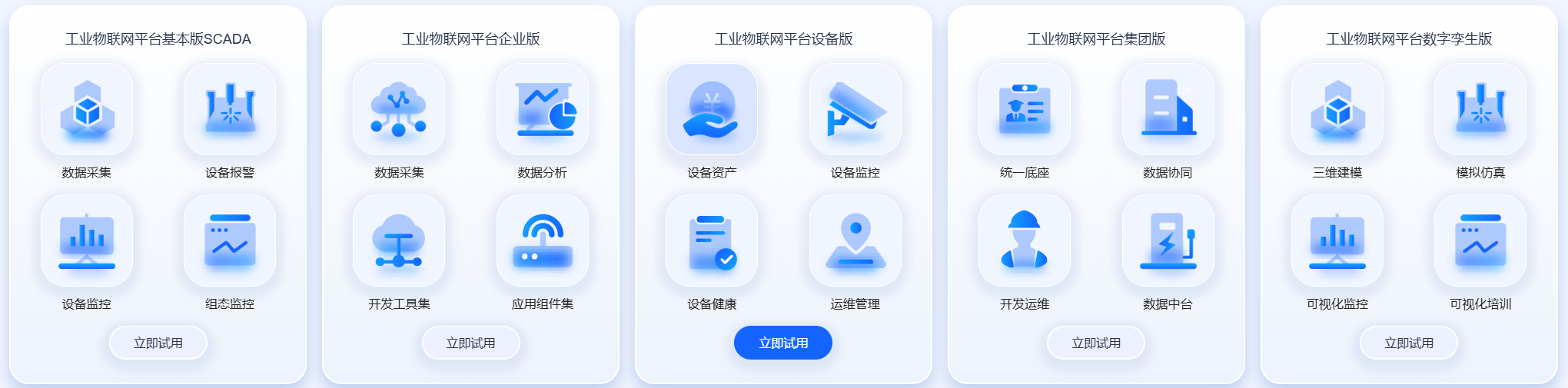Open the 组态监控 tile
The height and width of the screenshot is (388, 1568).
tap(230, 241)
